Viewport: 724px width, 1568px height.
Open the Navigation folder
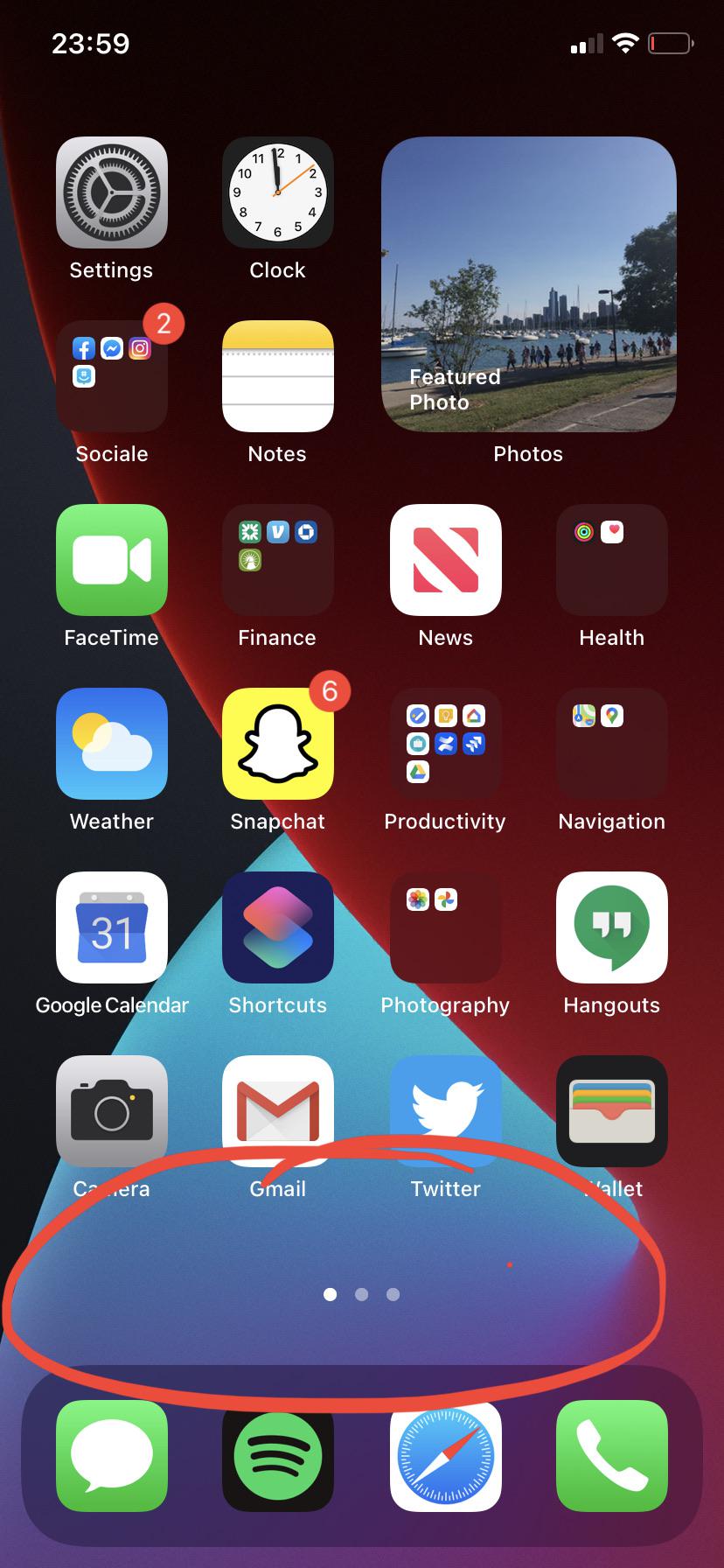tap(612, 744)
